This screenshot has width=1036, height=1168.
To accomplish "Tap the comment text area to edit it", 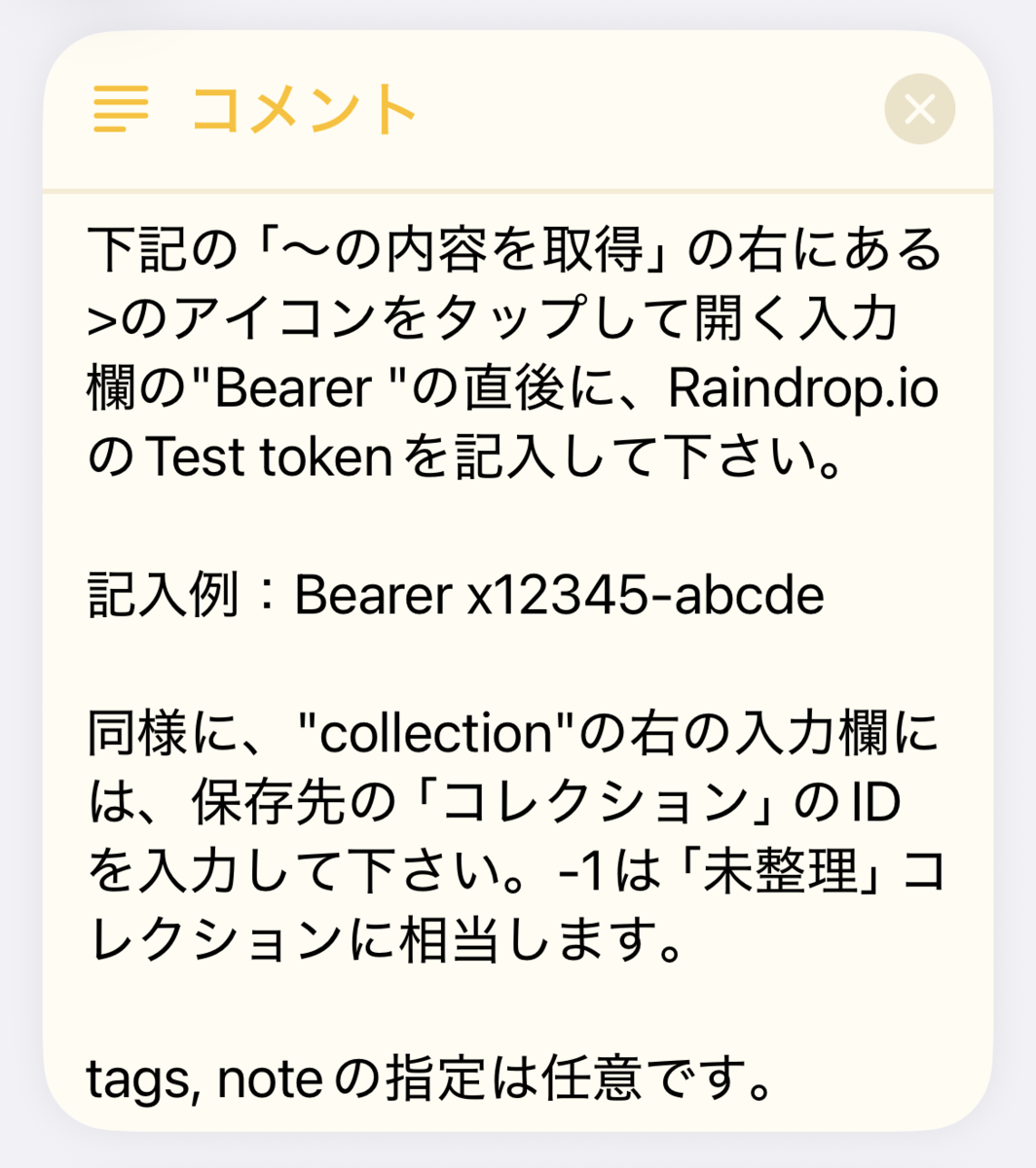I will point(516,662).
